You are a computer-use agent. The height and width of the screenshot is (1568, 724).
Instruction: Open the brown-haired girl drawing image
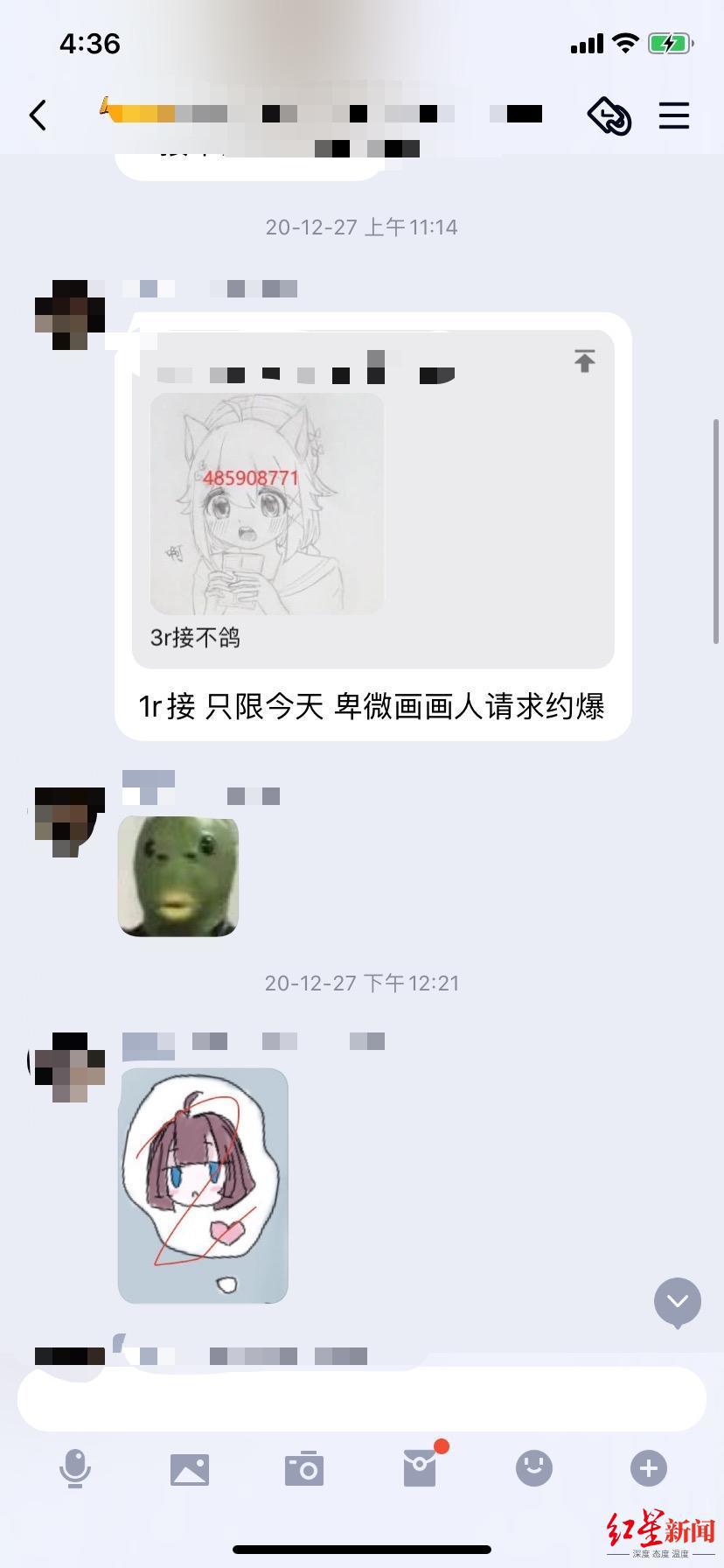coord(203,1186)
